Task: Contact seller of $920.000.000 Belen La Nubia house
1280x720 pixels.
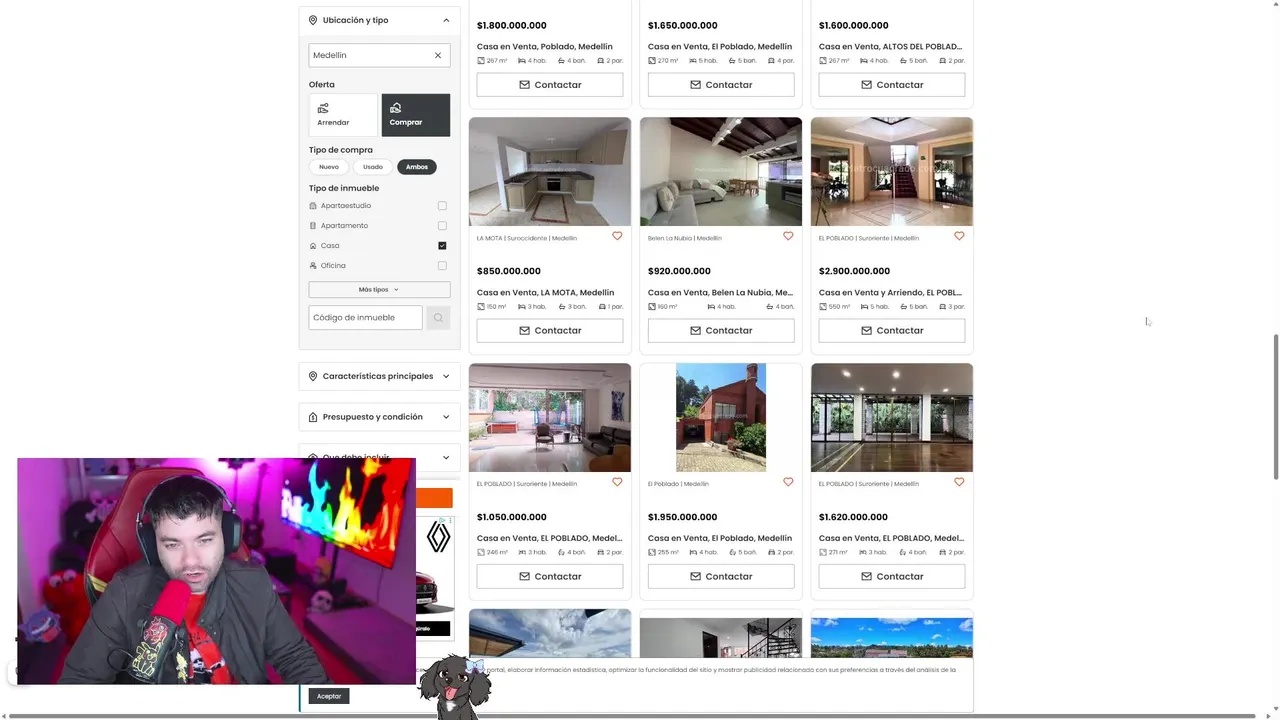Action: (721, 330)
